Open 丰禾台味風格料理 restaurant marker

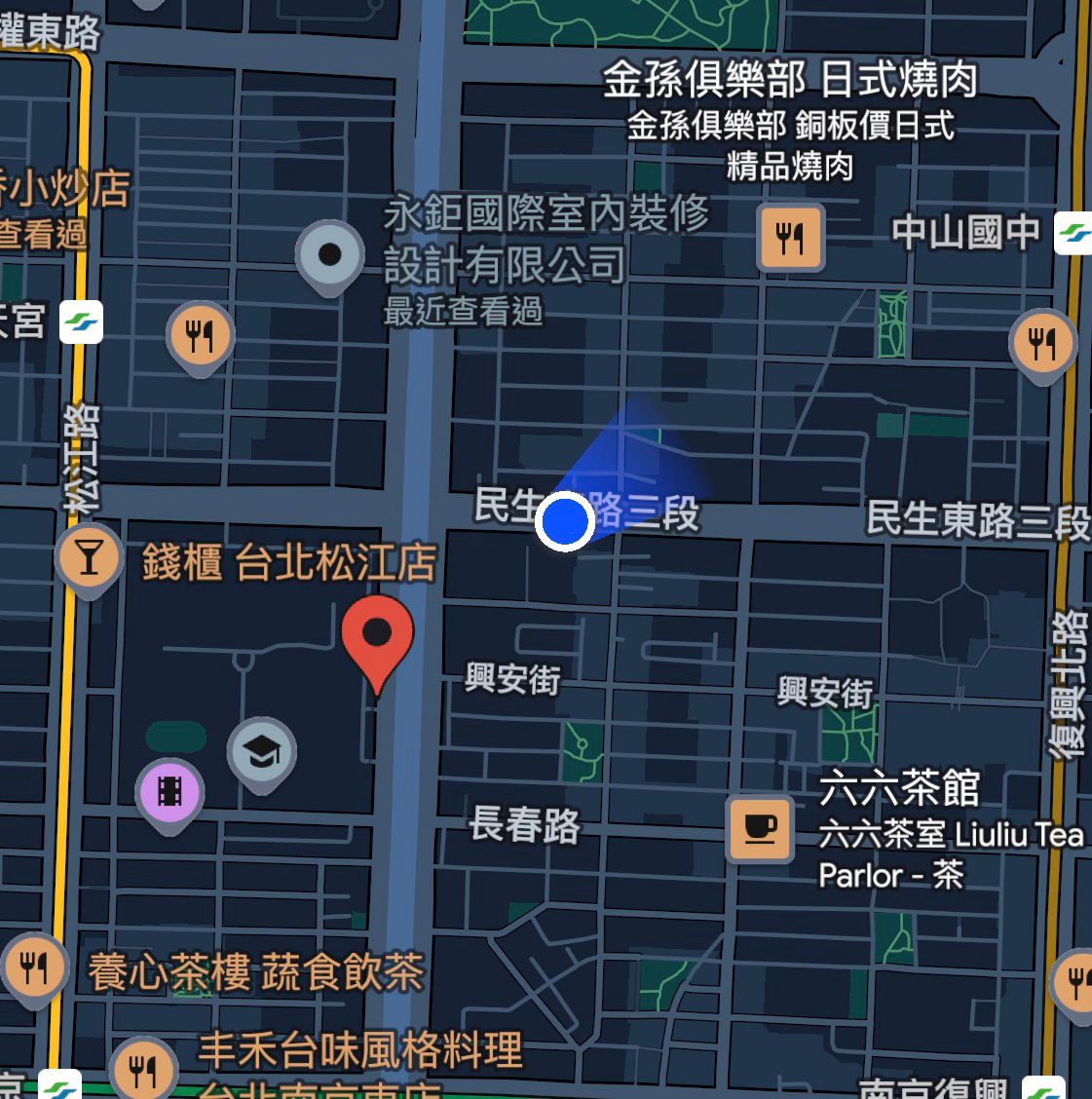pos(143,1071)
